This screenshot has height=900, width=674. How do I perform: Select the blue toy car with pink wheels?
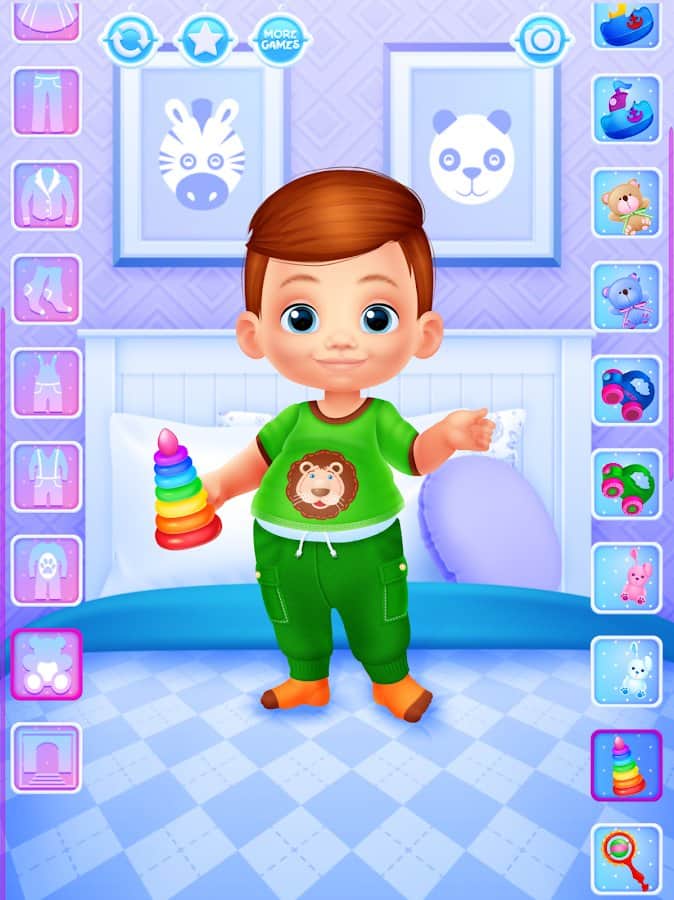coord(626,390)
